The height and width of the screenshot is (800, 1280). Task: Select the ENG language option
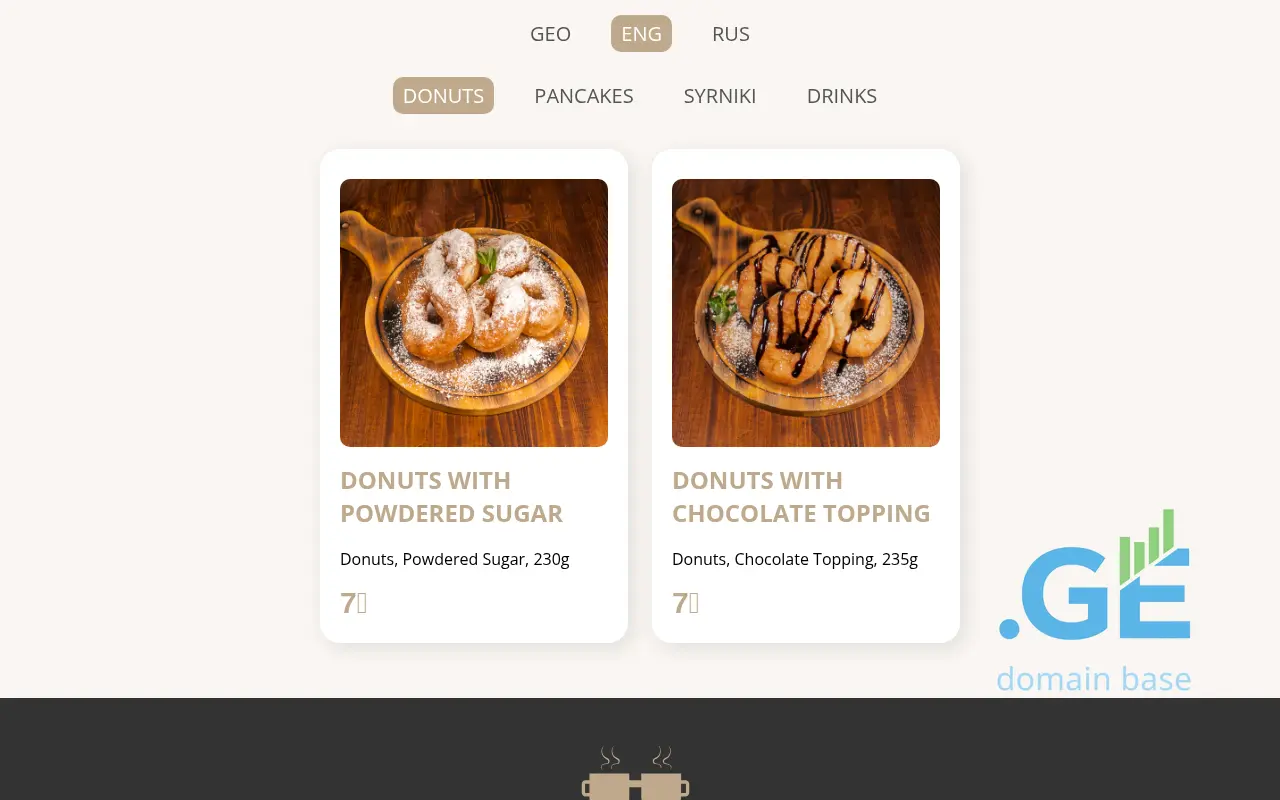(x=641, y=34)
